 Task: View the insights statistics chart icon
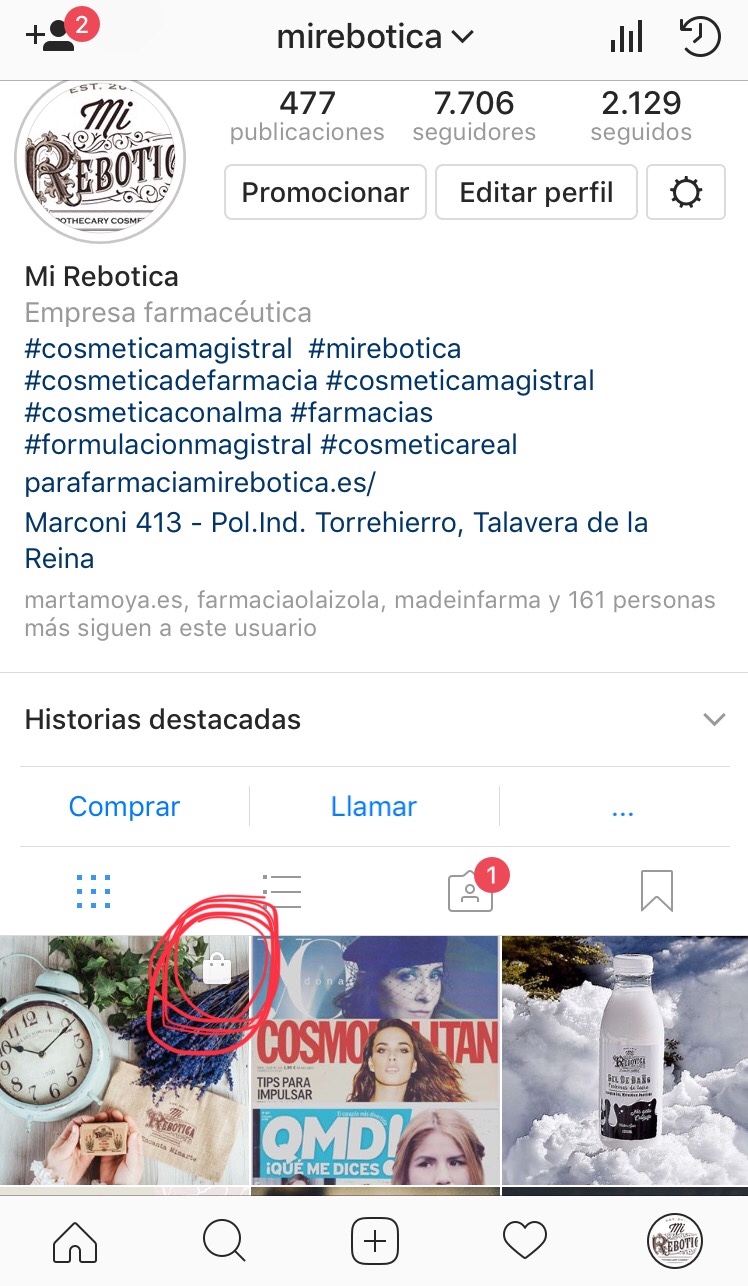(626, 37)
